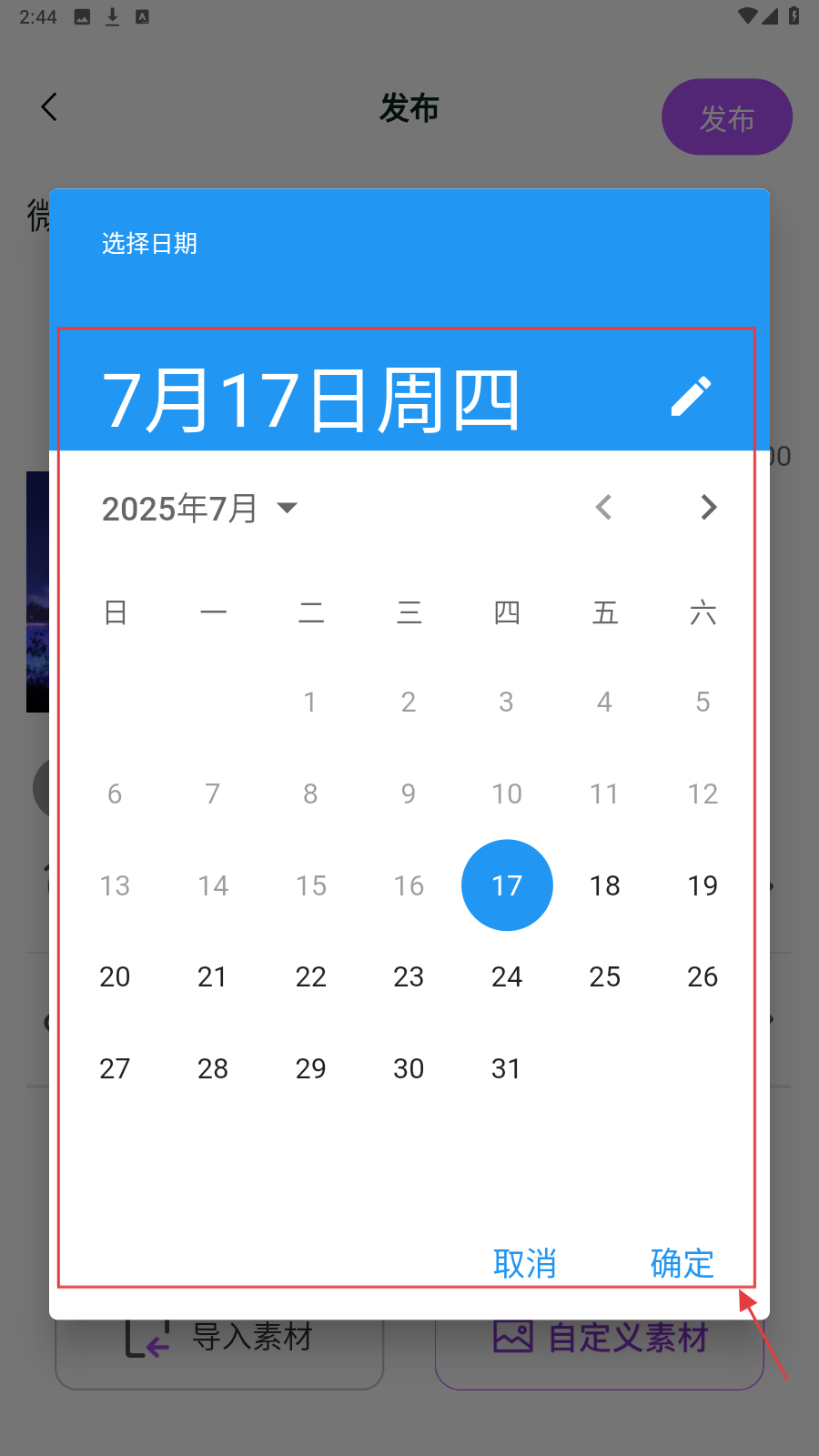Select July 18 in the calendar
The height and width of the screenshot is (1456, 819).
pyautogui.click(x=604, y=885)
